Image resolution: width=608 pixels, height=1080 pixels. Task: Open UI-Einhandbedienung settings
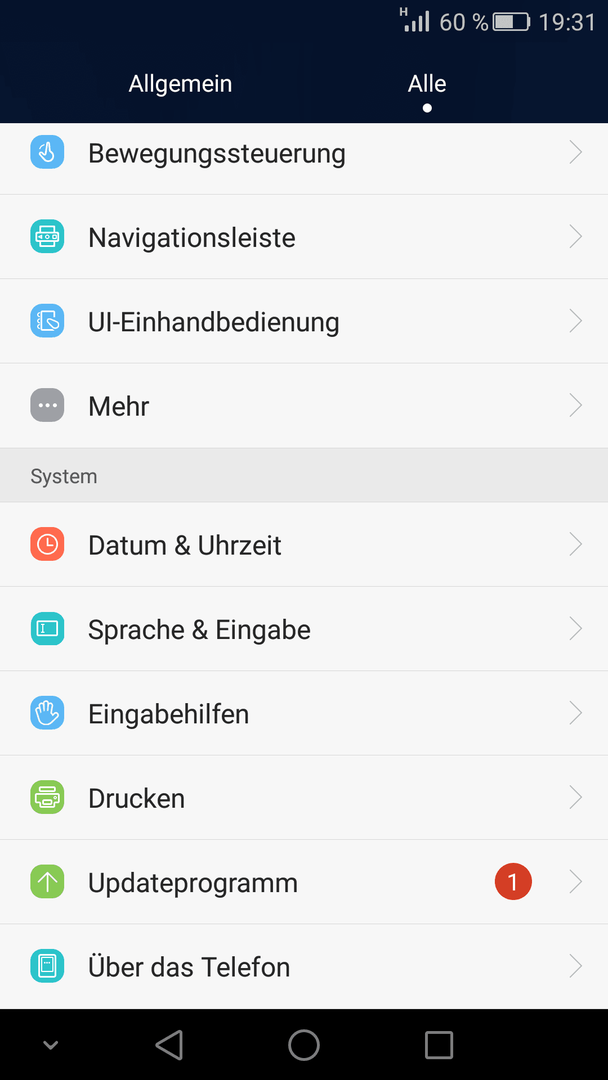[304, 322]
